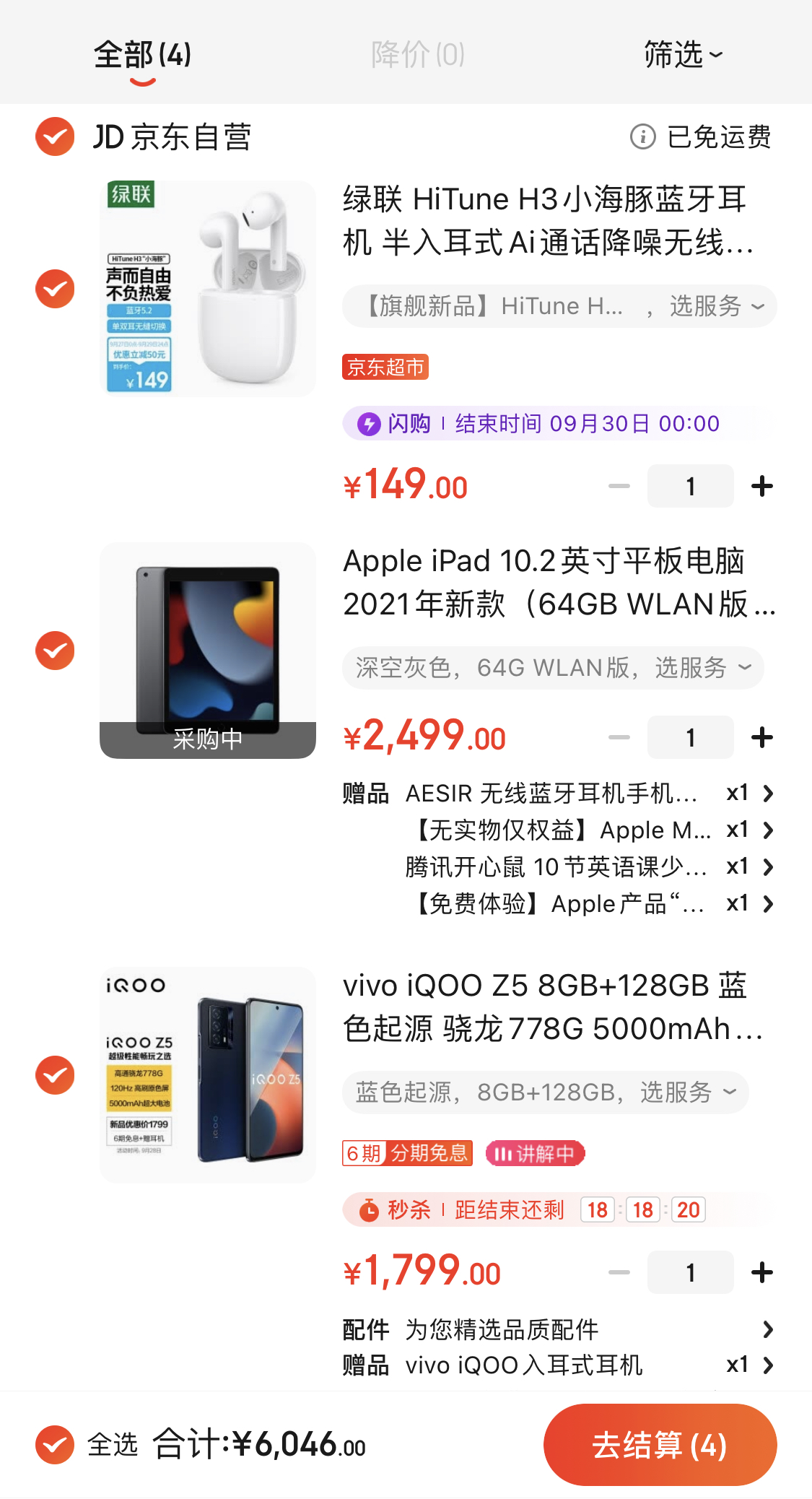
Task: Uncheck the JD 京东自营 store checkbox
Action: coord(55,136)
